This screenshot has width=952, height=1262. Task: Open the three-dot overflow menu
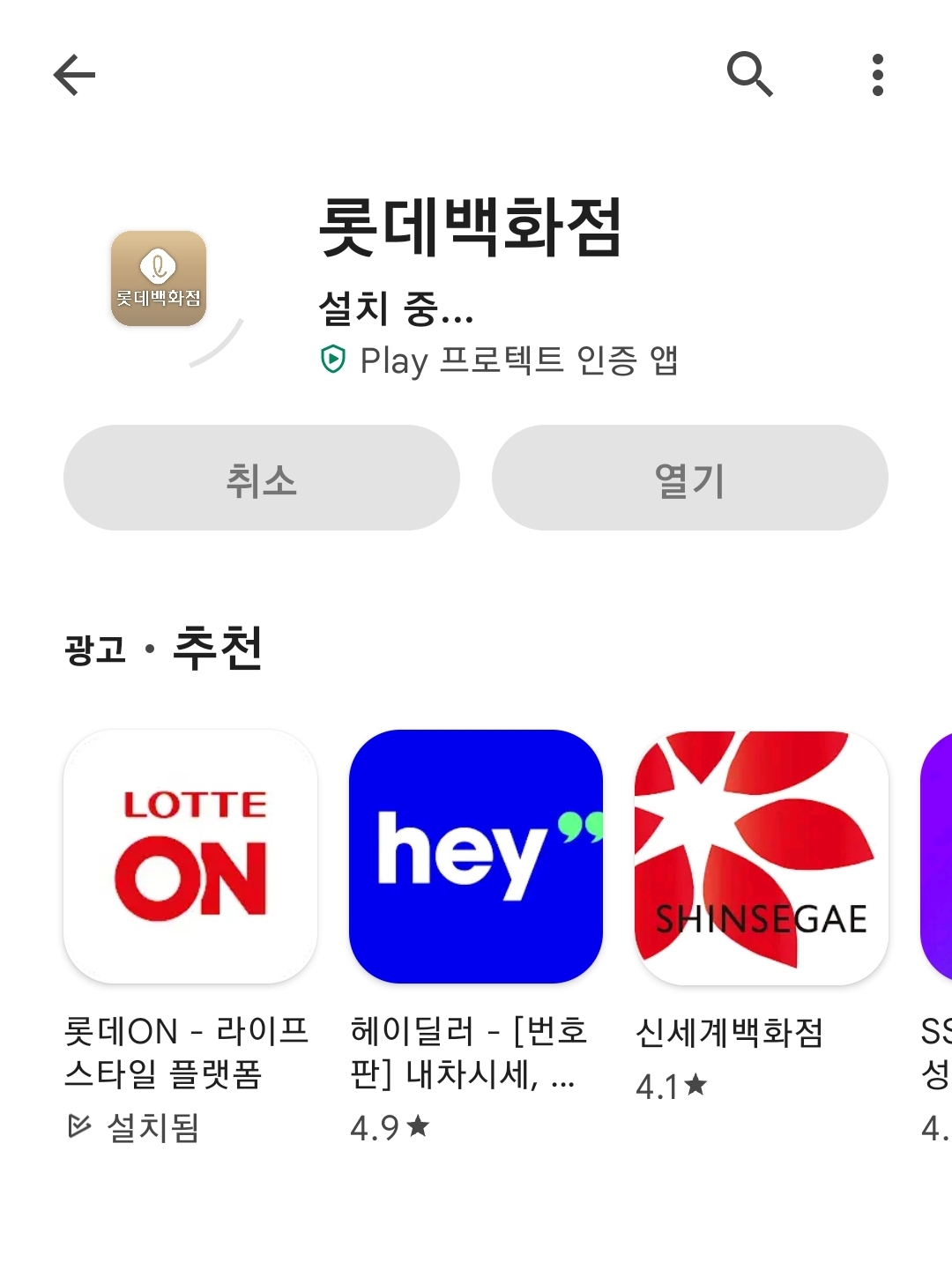pyautogui.click(x=877, y=74)
